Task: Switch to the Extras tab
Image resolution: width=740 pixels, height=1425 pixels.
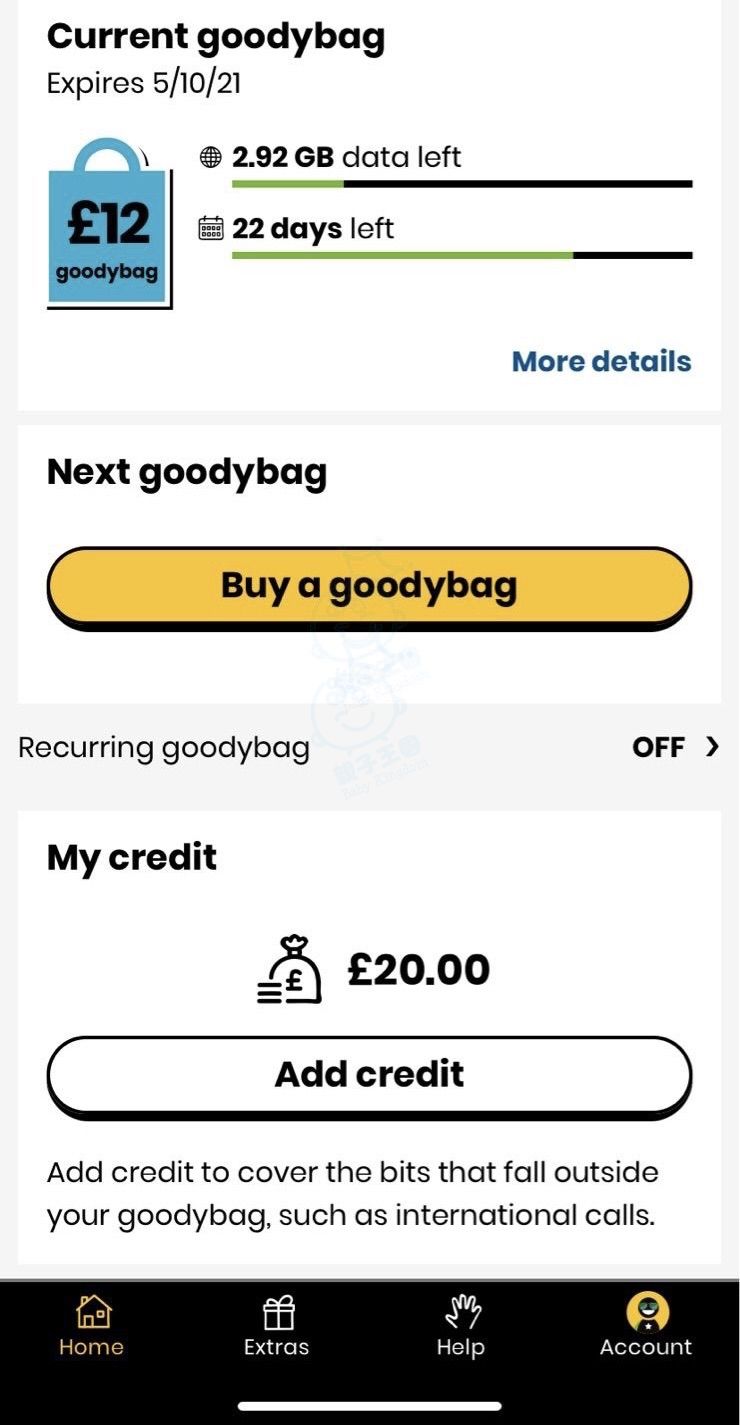Action: pos(277,1325)
